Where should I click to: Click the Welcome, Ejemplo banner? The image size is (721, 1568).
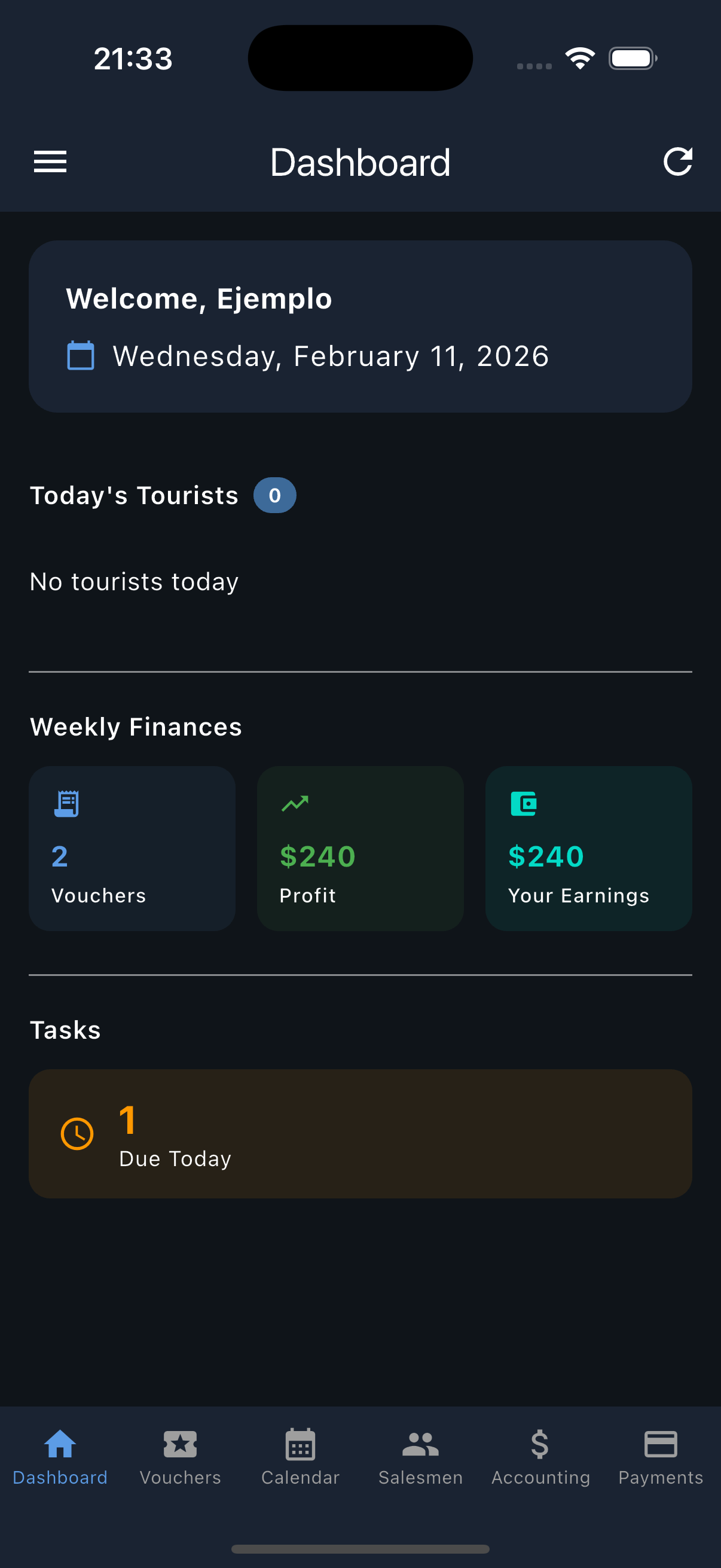click(x=360, y=325)
